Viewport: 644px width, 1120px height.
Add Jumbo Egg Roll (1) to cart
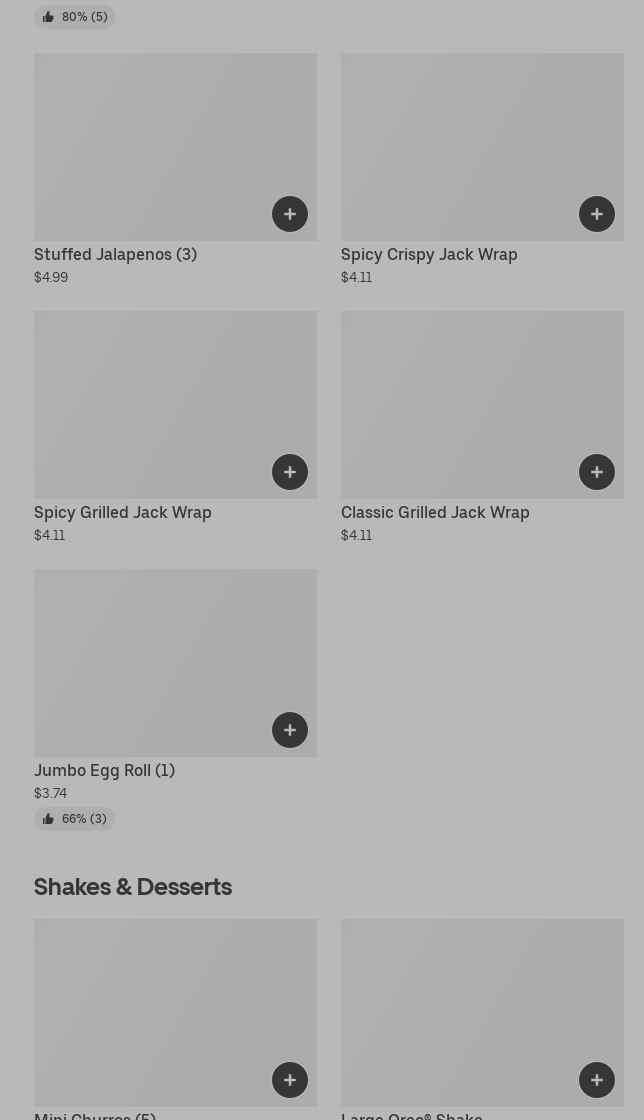tap(290, 730)
